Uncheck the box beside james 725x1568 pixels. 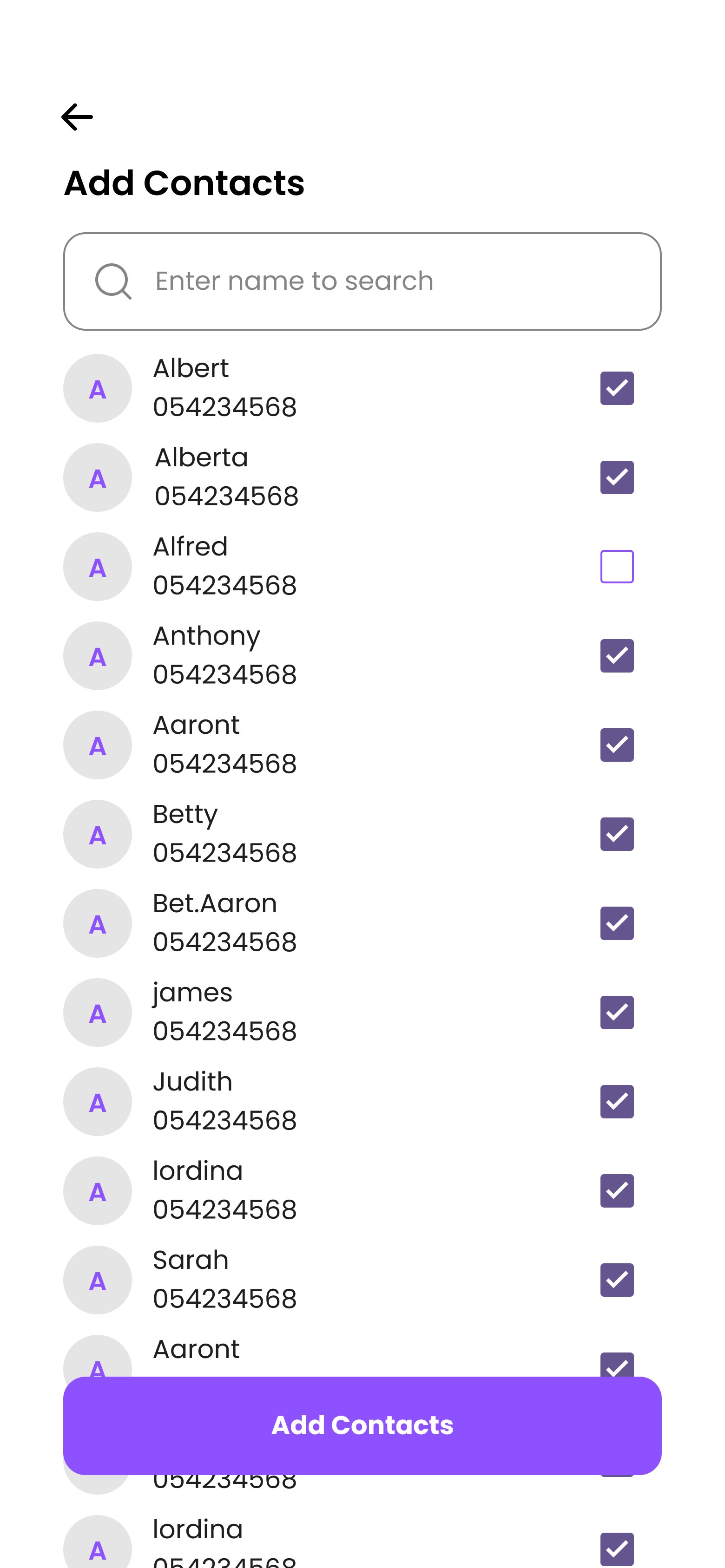click(617, 1012)
